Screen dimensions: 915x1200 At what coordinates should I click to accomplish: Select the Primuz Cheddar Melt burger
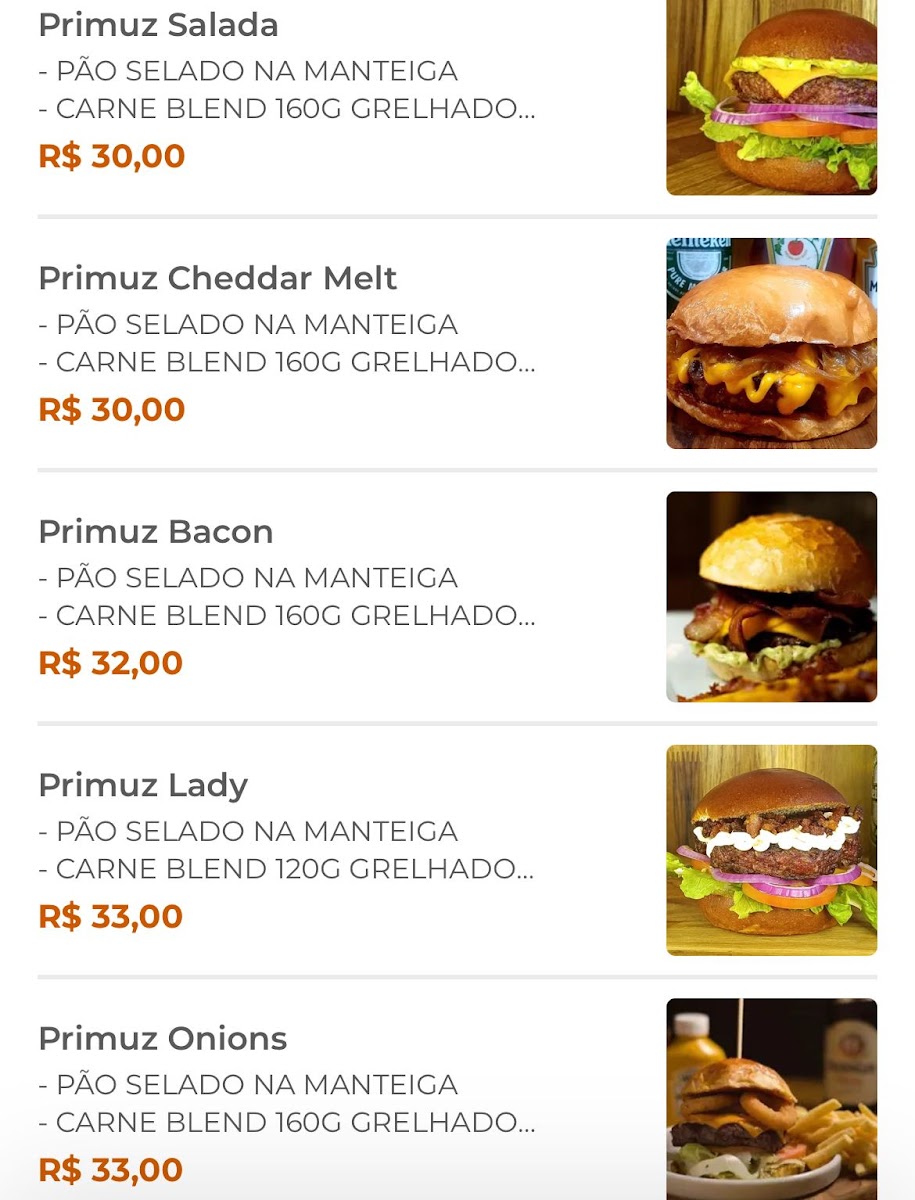tap(217, 278)
